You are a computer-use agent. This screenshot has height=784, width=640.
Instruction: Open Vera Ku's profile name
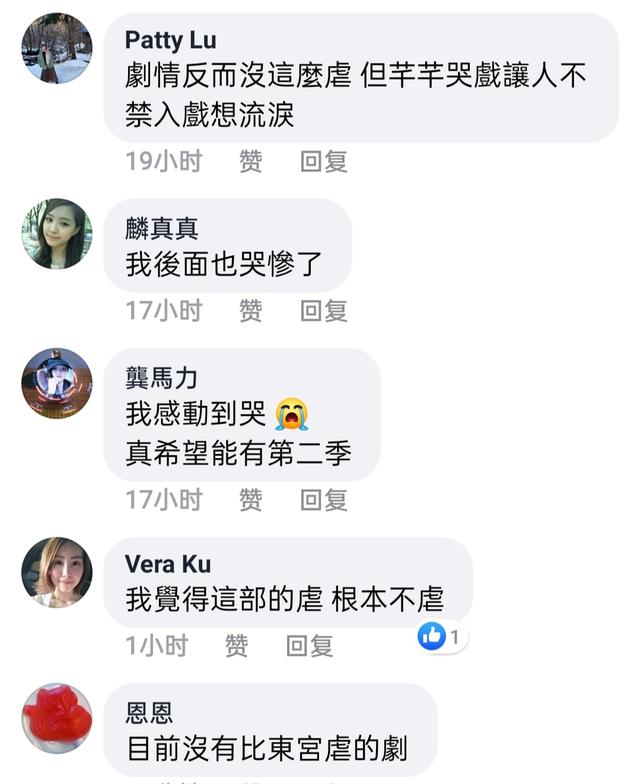pyautogui.click(x=167, y=565)
